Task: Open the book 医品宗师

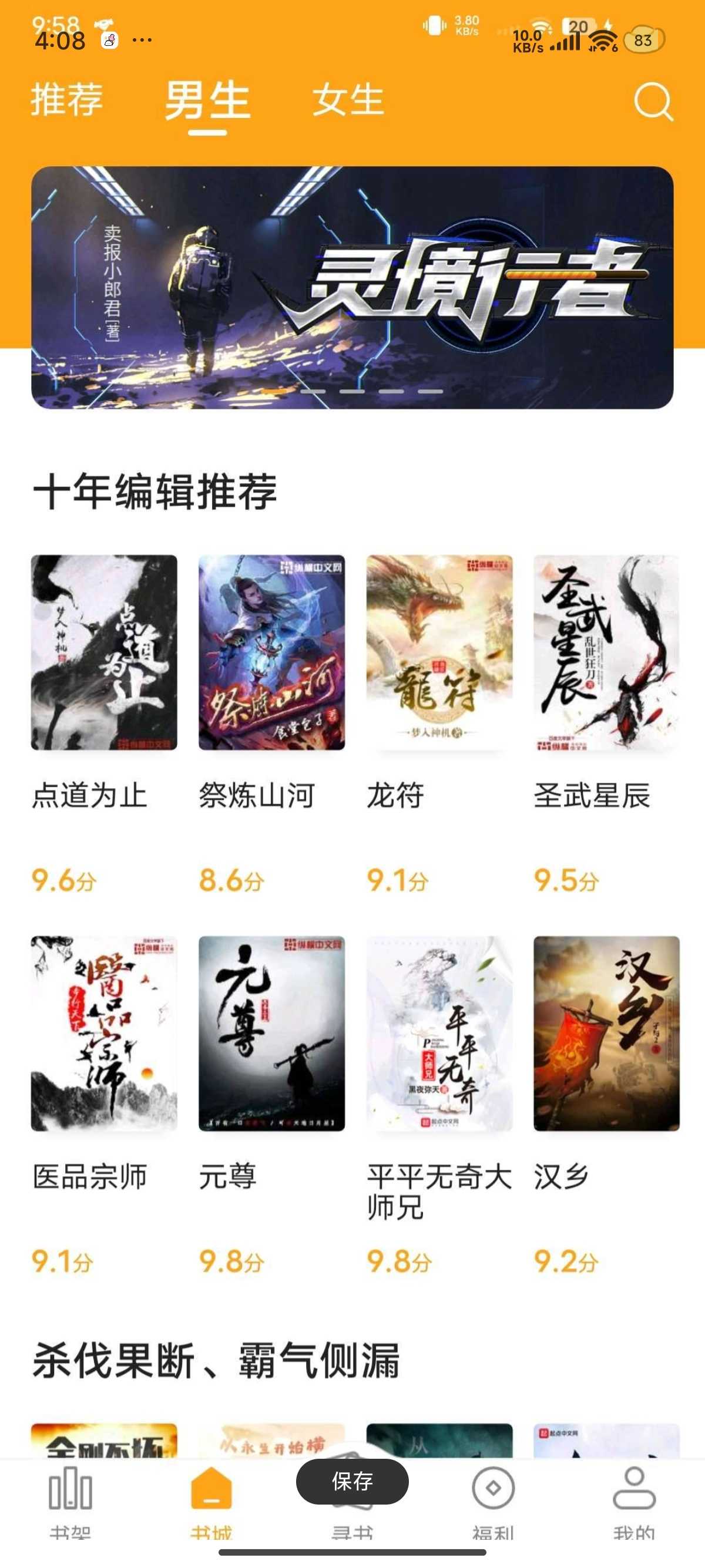Action: click(104, 1033)
